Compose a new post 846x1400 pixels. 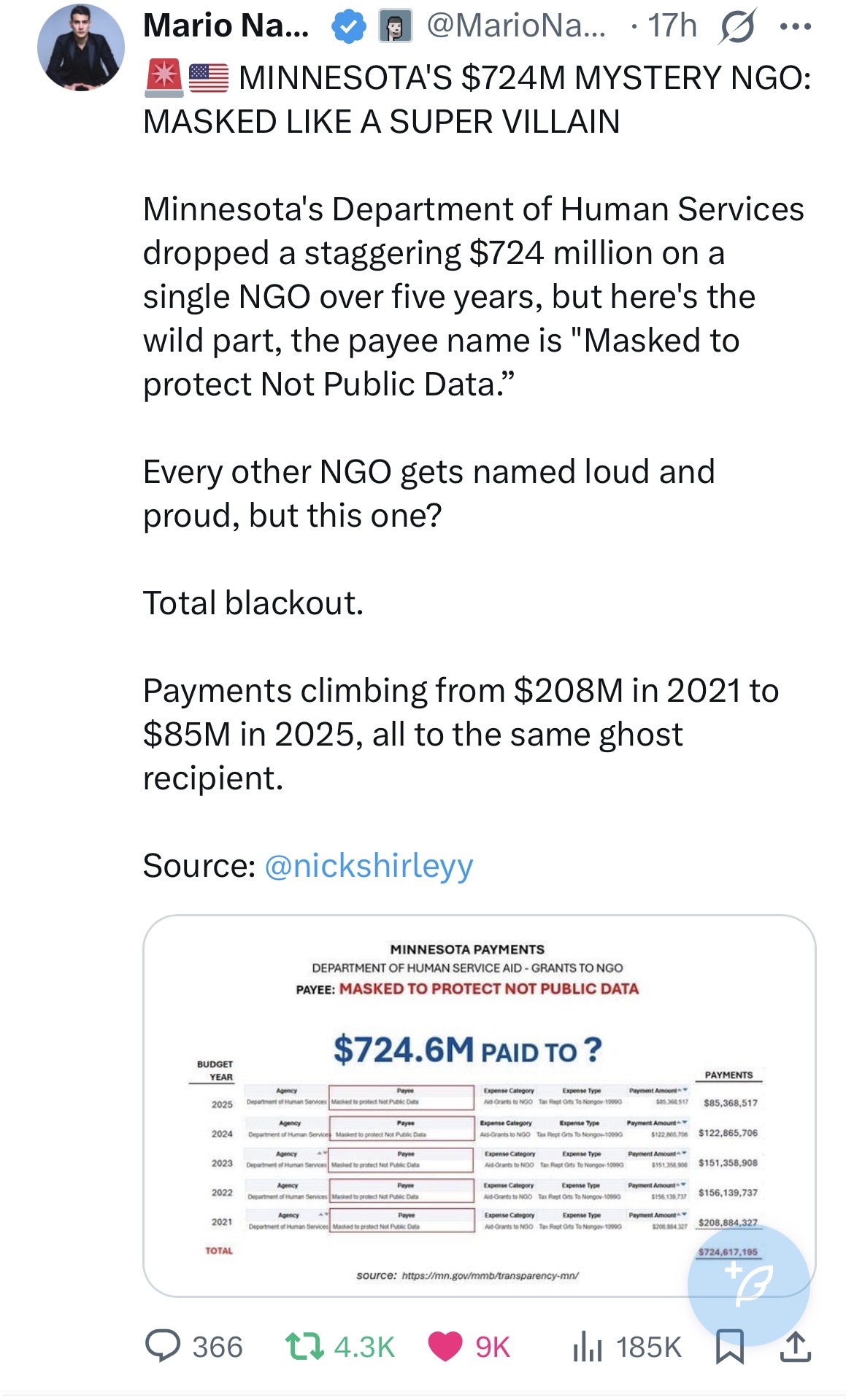[x=749, y=1285]
